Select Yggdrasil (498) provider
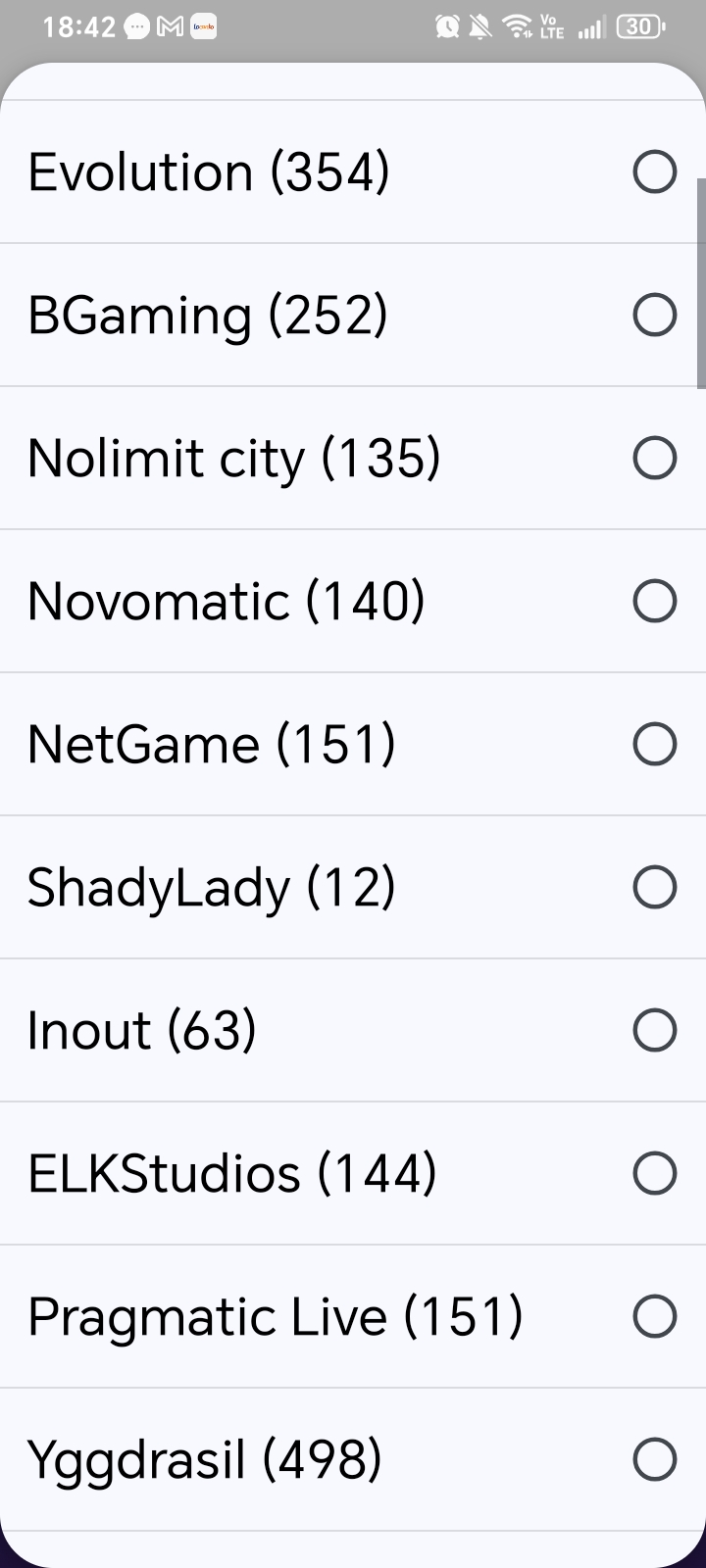706x1568 pixels. pyautogui.click(x=352, y=1459)
